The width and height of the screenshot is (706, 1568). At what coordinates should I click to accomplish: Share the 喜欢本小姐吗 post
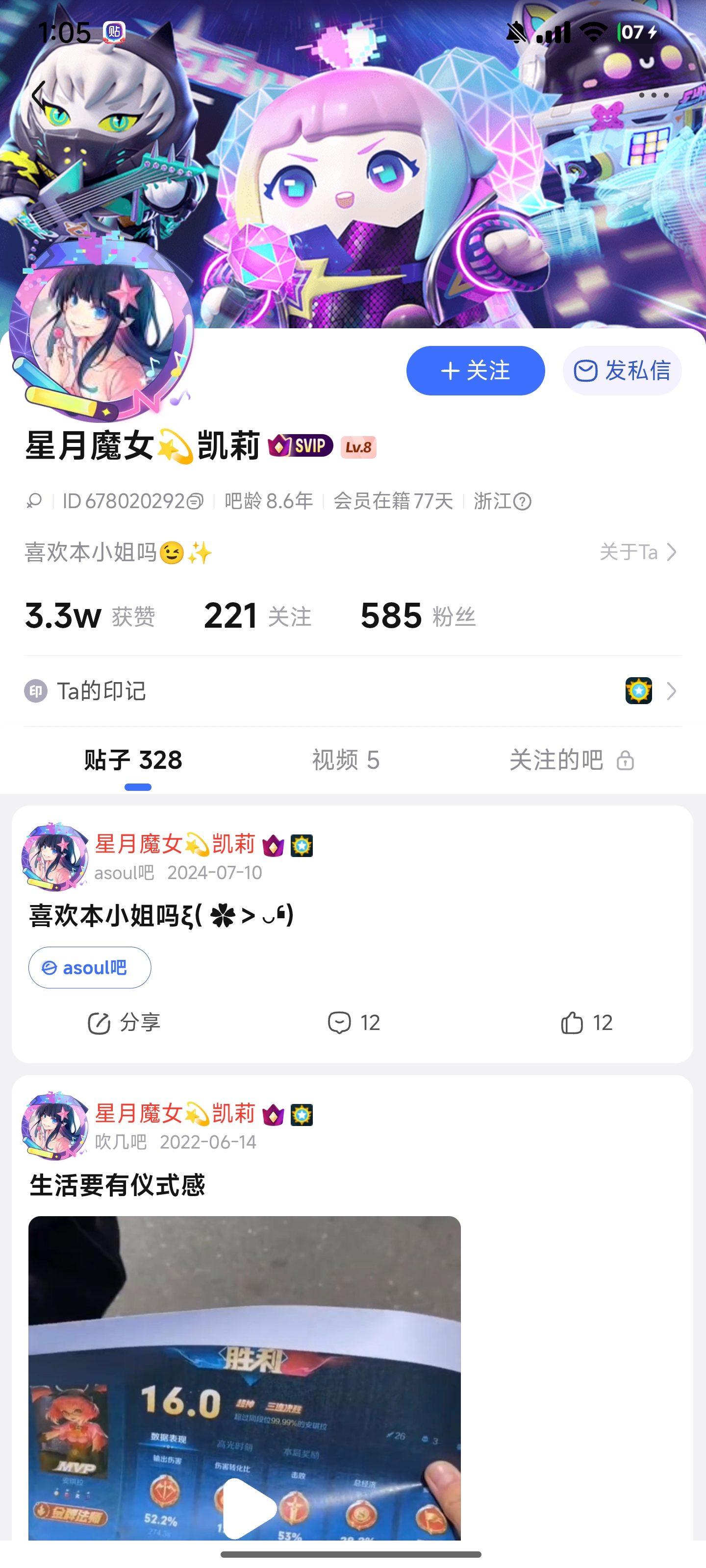(124, 1023)
